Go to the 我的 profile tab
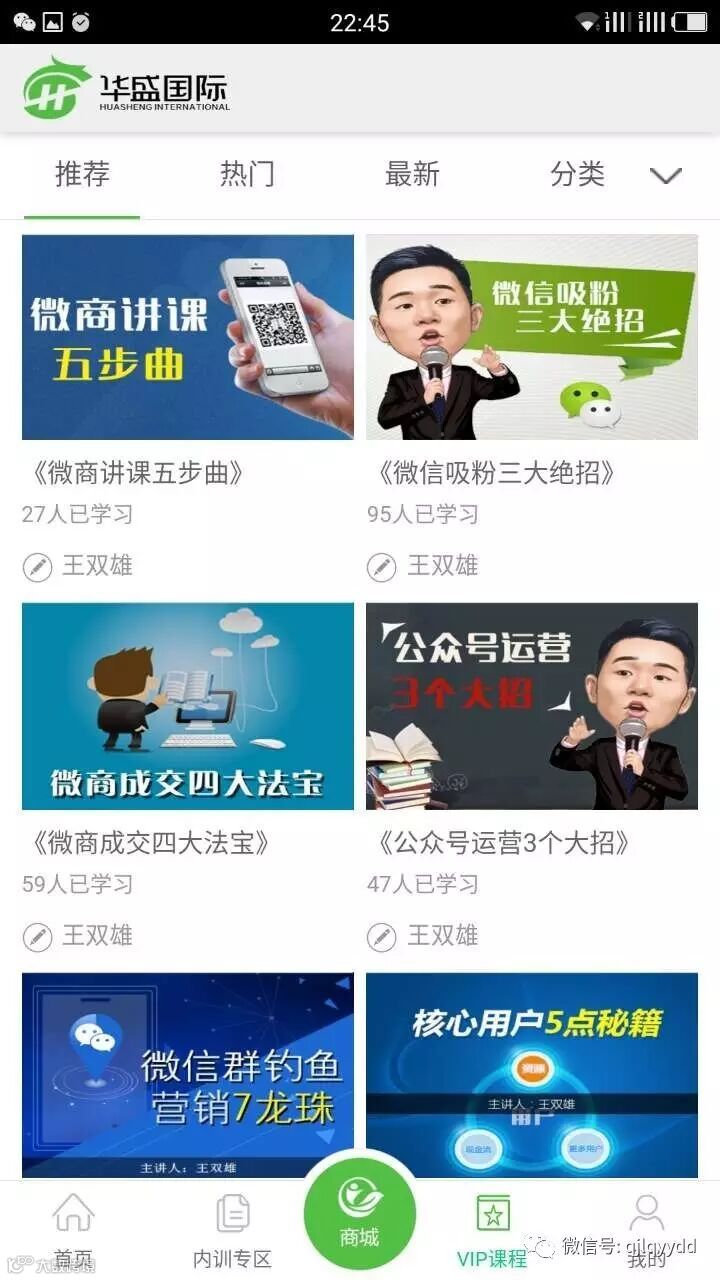 646,1228
